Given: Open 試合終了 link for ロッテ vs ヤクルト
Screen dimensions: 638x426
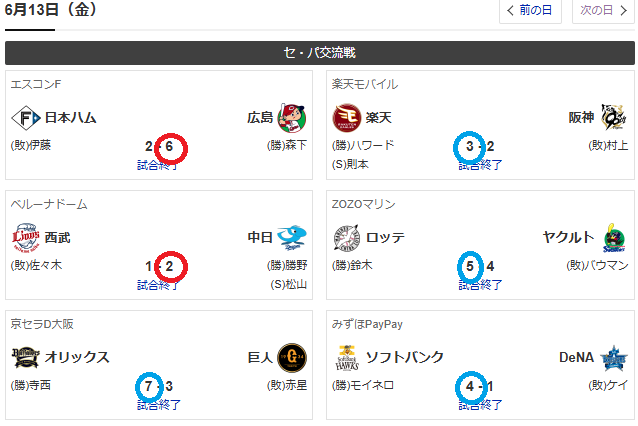Looking at the screenshot, I should 480,285.
